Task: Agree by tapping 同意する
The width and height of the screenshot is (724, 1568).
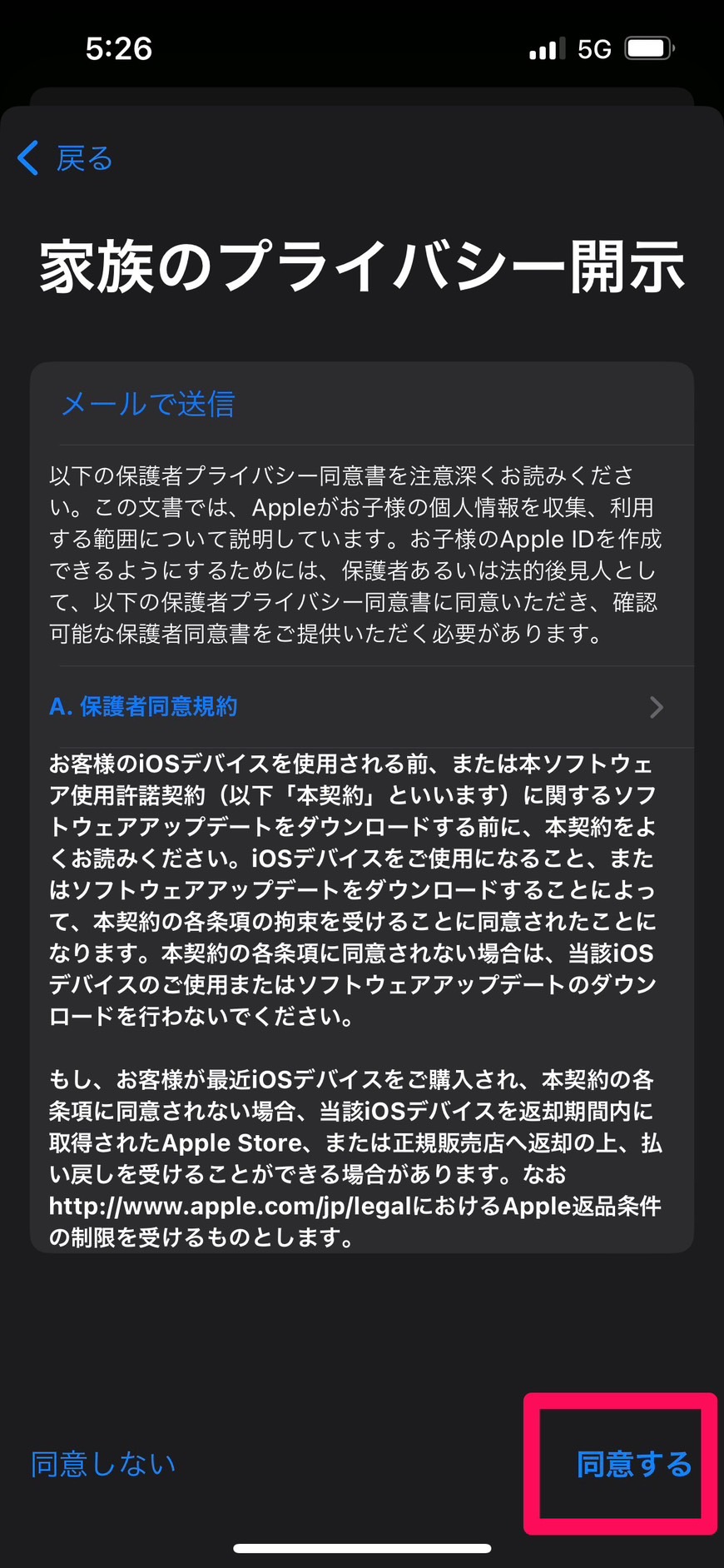Action: (x=634, y=1463)
